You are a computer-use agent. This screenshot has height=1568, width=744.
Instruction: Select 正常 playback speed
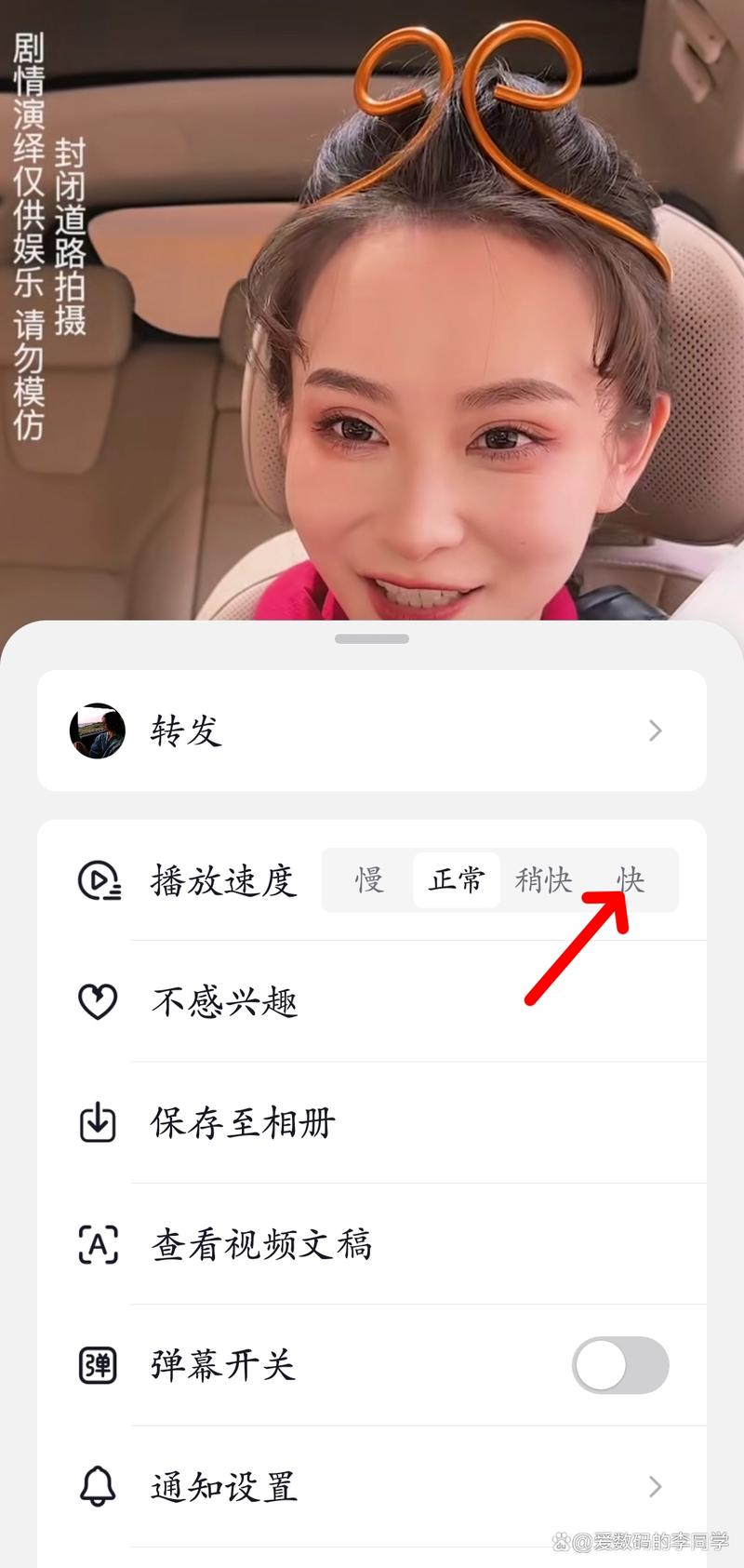pos(457,880)
